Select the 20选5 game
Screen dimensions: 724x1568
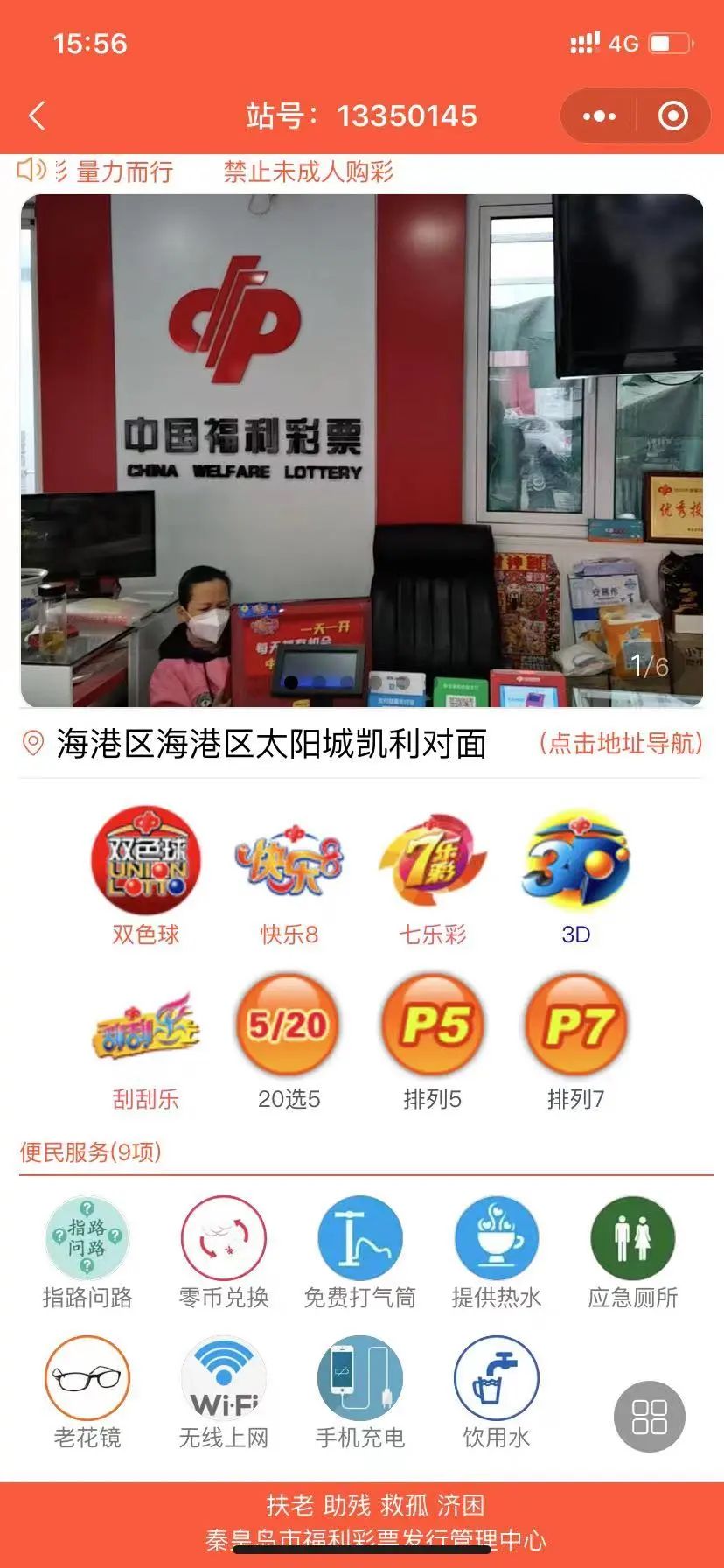point(289,1025)
